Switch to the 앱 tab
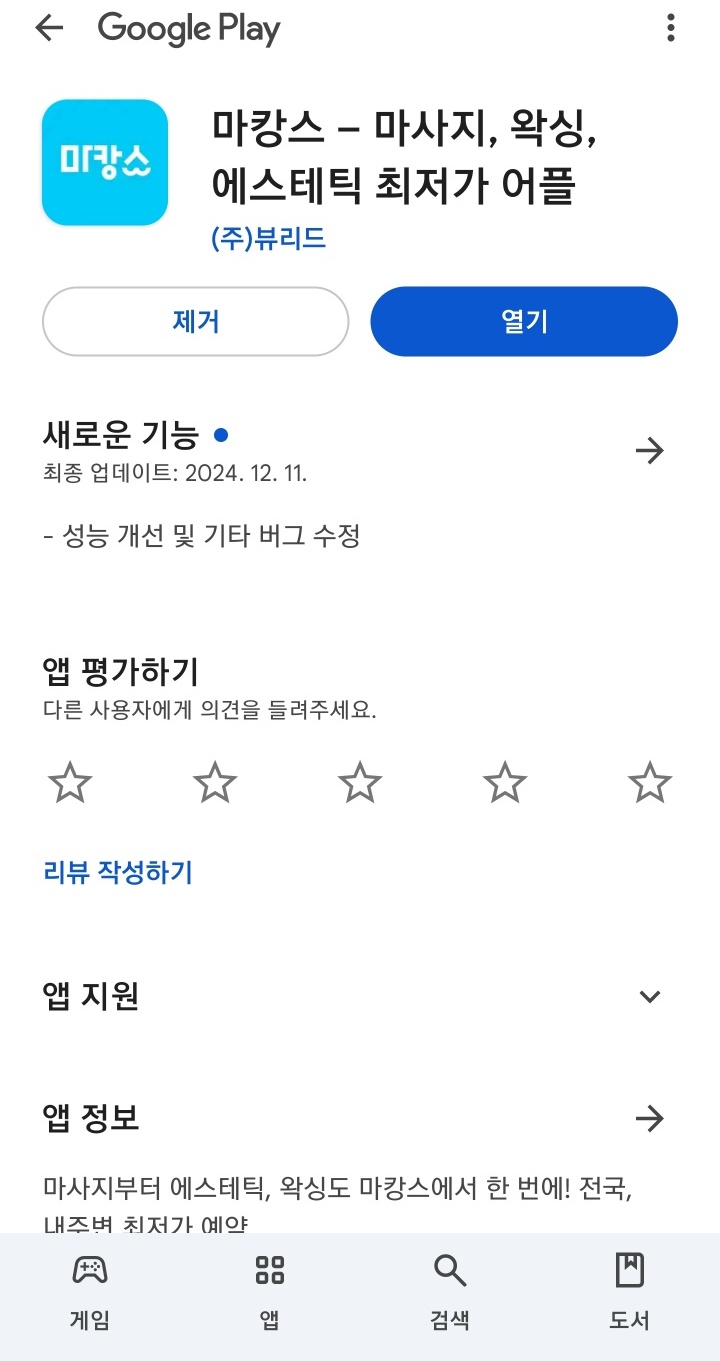720x1361 pixels. click(x=270, y=1293)
